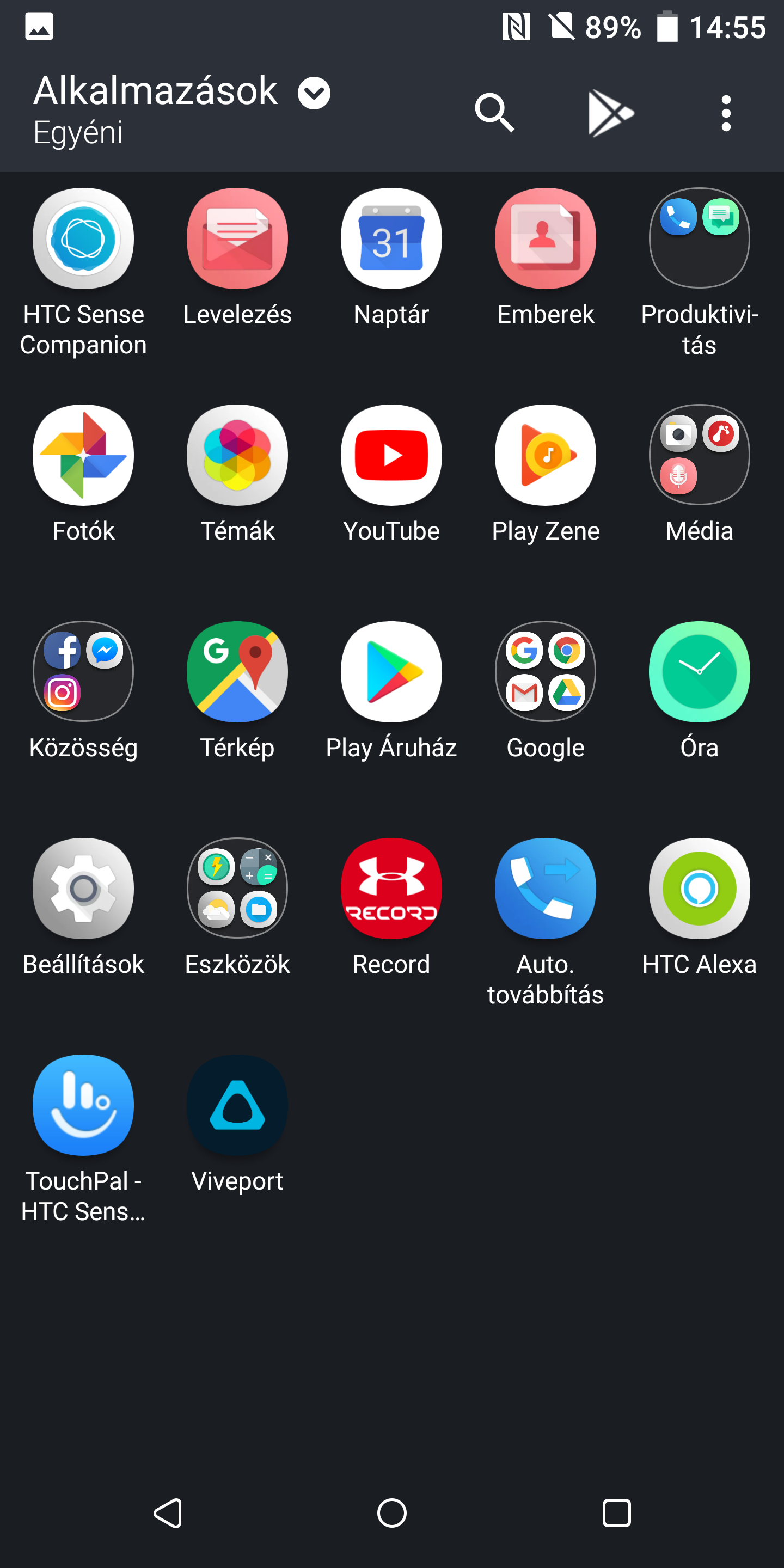Launch the Térkép maps app
This screenshot has width=784, height=1568.
tap(237, 671)
